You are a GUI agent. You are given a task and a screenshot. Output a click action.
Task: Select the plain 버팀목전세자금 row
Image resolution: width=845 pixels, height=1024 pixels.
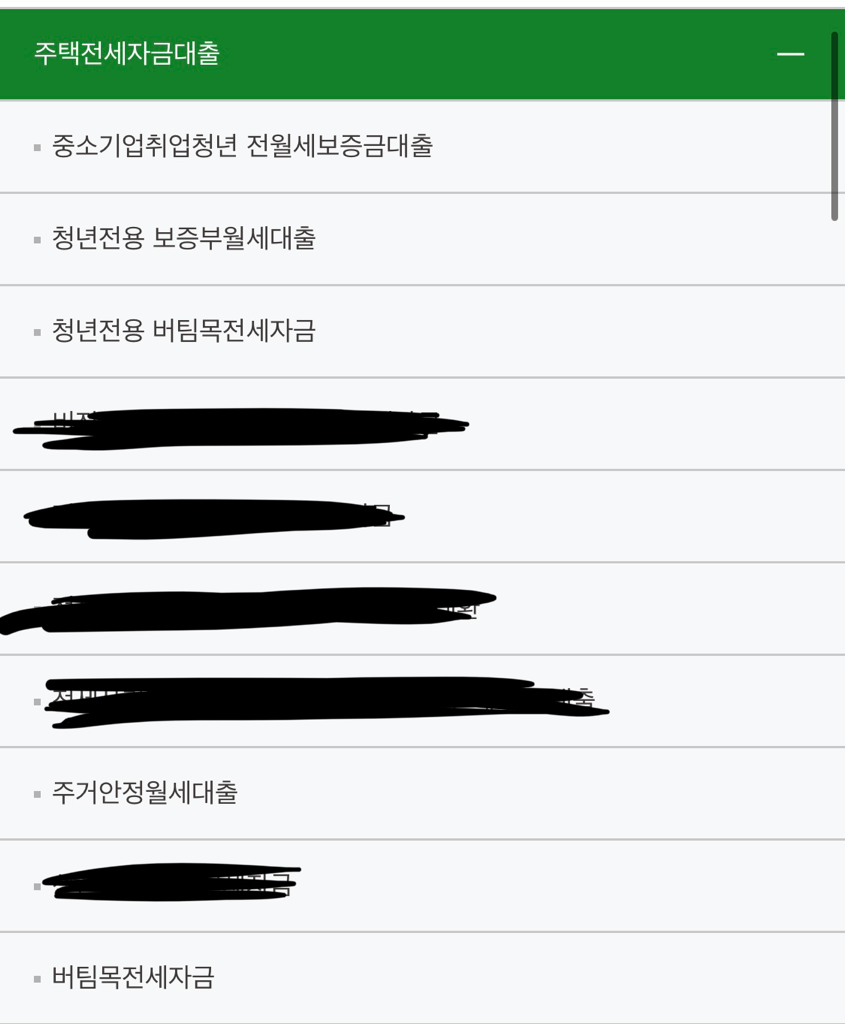click(x=133, y=978)
